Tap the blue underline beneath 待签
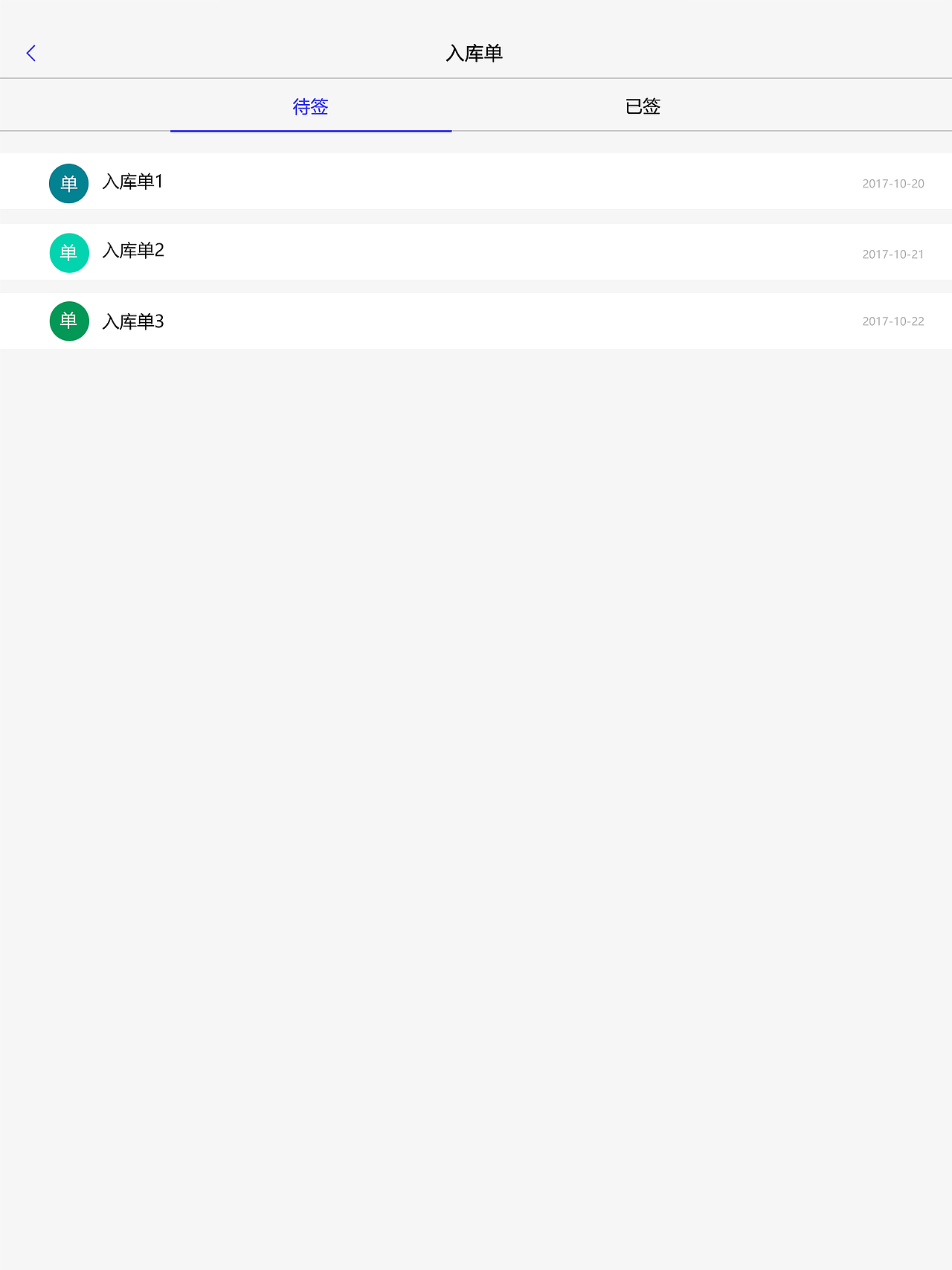Image resolution: width=952 pixels, height=1270 pixels. (x=310, y=132)
